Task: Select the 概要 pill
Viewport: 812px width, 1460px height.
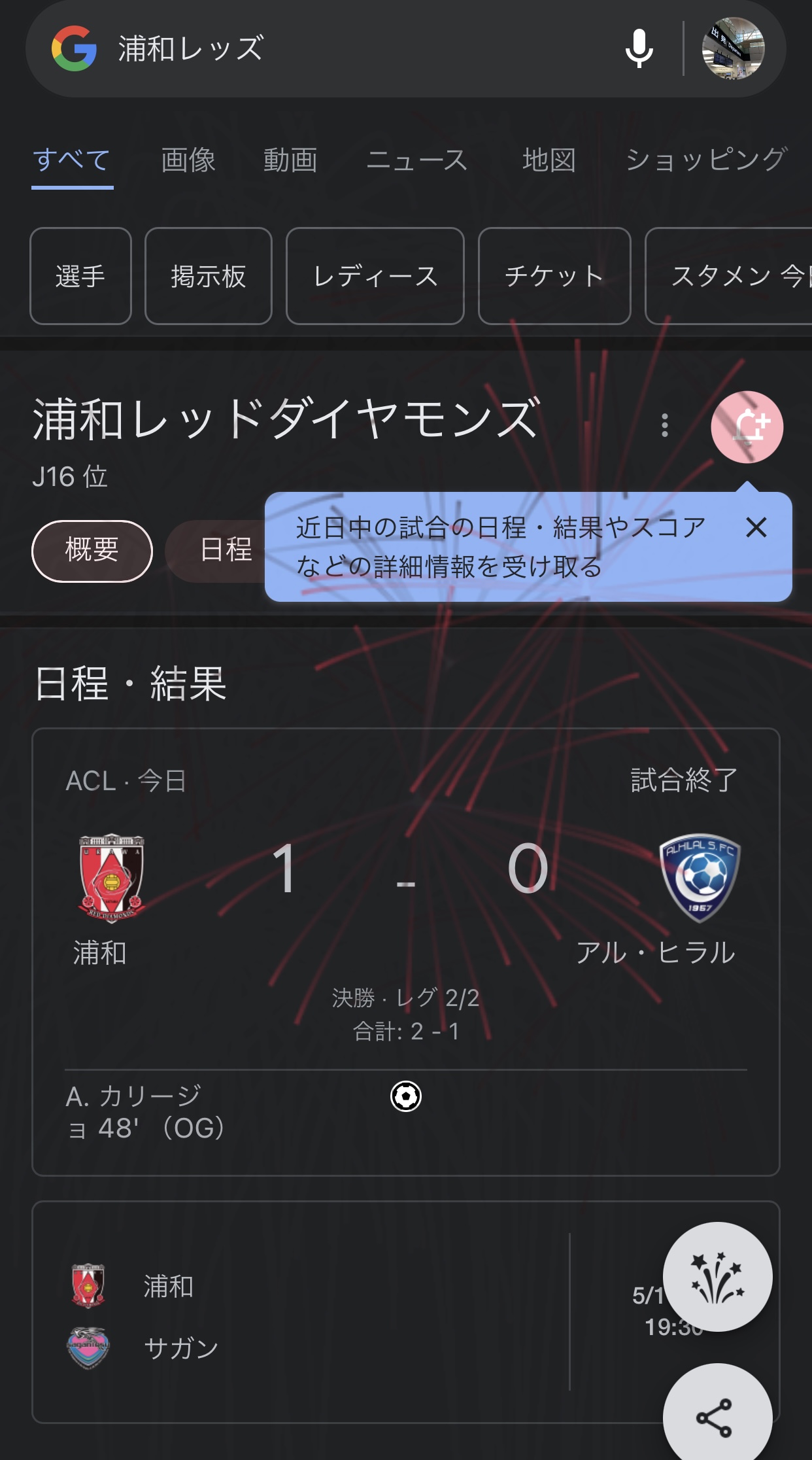Action: click(x=92, y=551)
